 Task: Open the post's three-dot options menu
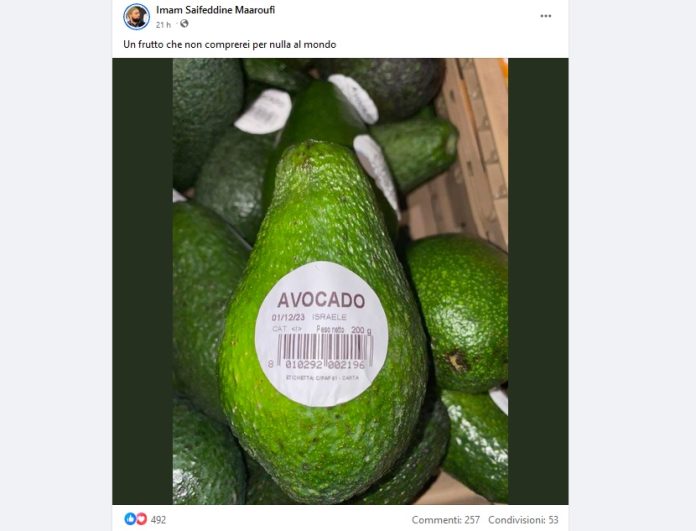pos(545,16)
